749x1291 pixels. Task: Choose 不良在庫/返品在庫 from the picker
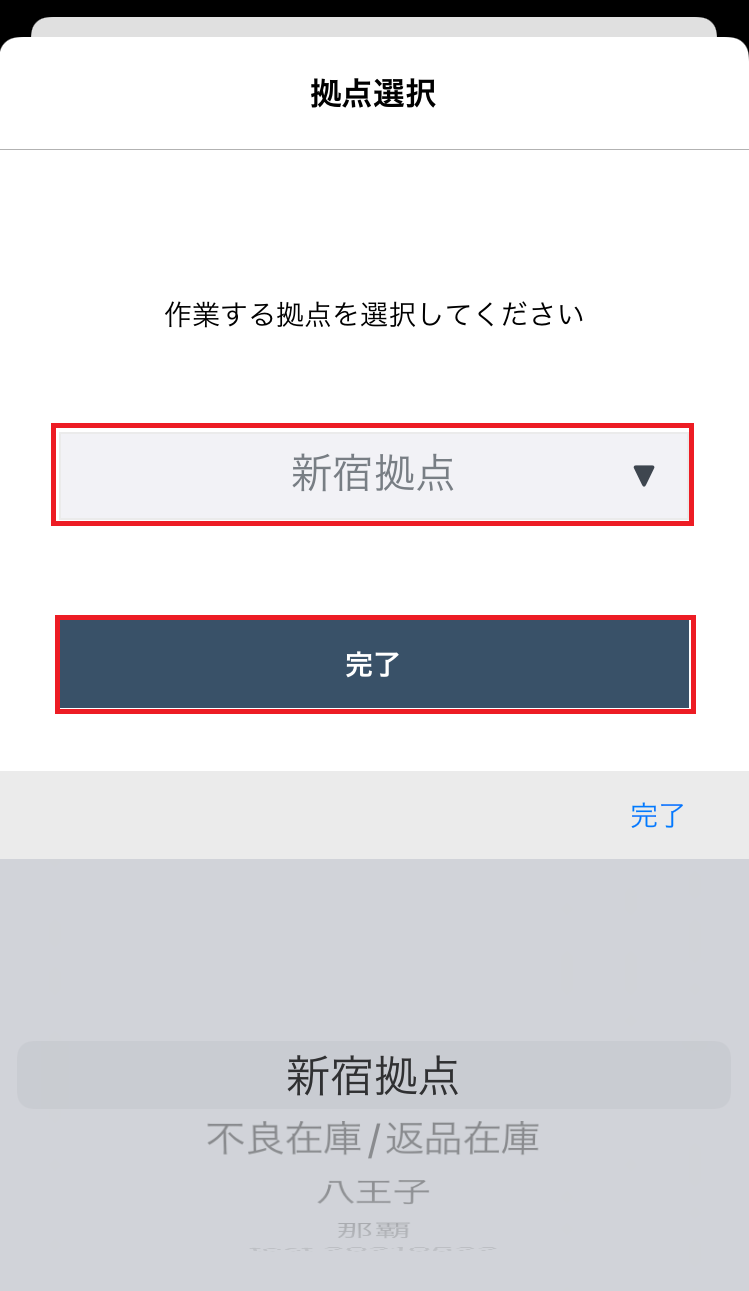click(x=374, y=1138)
